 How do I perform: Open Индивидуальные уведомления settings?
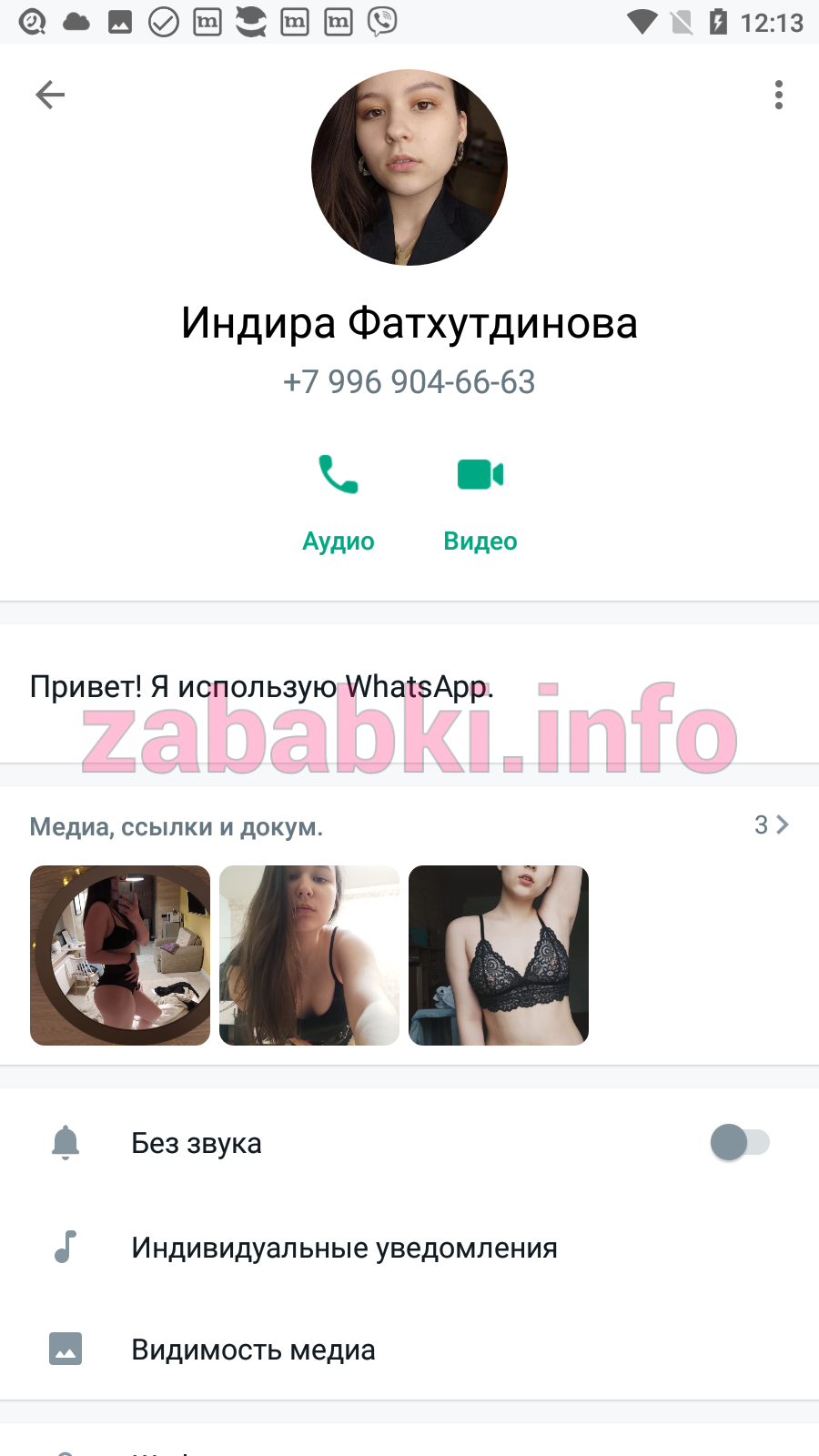(409, 1247)
